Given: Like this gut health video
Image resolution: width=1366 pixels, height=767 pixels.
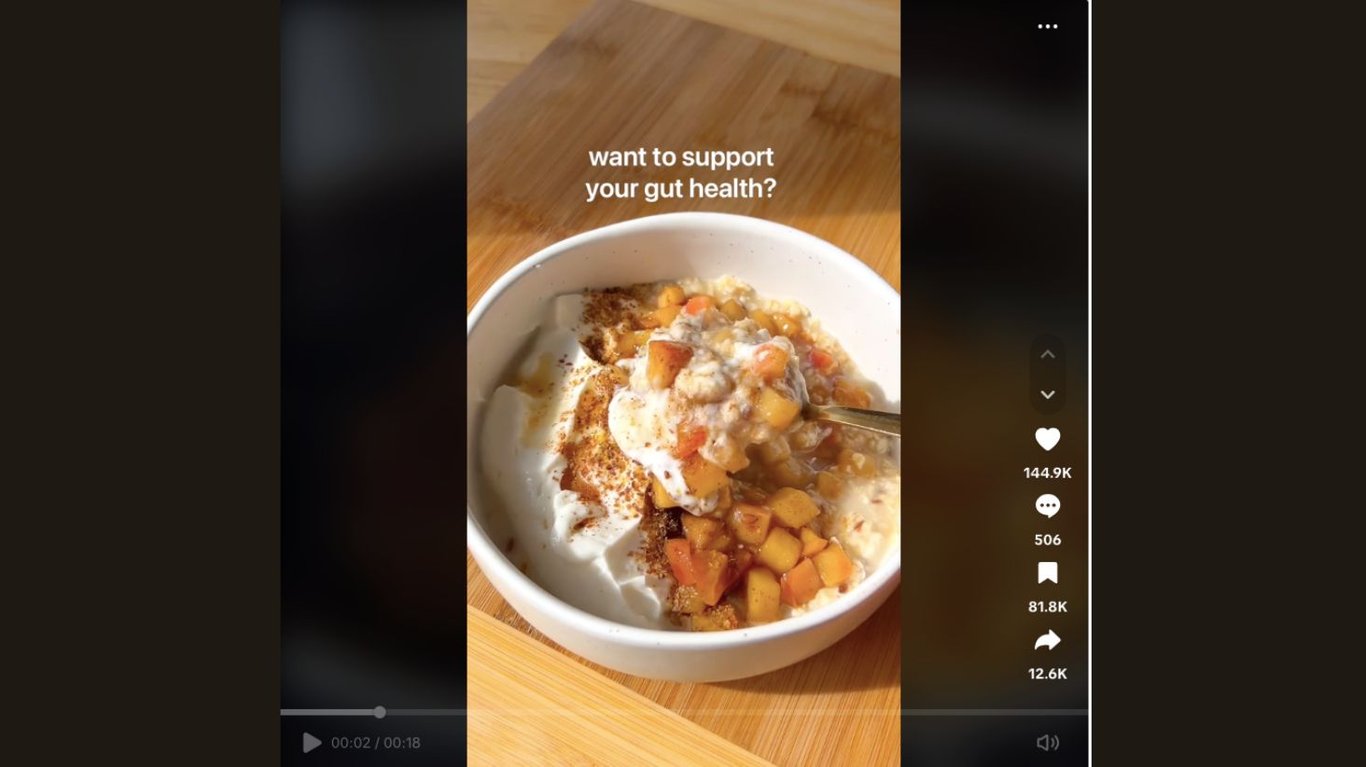Looking at the screenshot, I should click(x=1047, y=440).
